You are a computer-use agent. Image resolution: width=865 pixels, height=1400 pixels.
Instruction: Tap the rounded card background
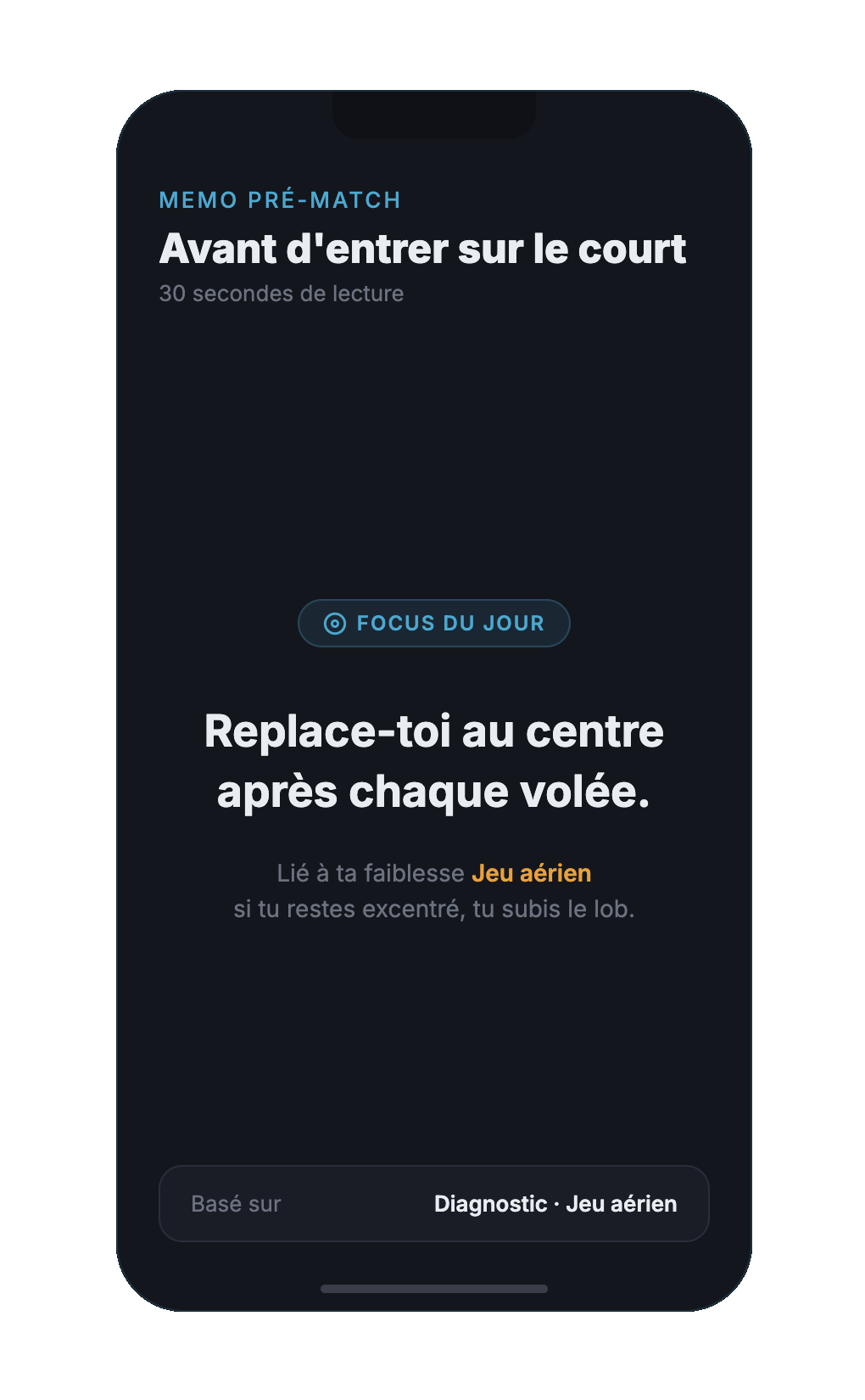pos(433,1018)
